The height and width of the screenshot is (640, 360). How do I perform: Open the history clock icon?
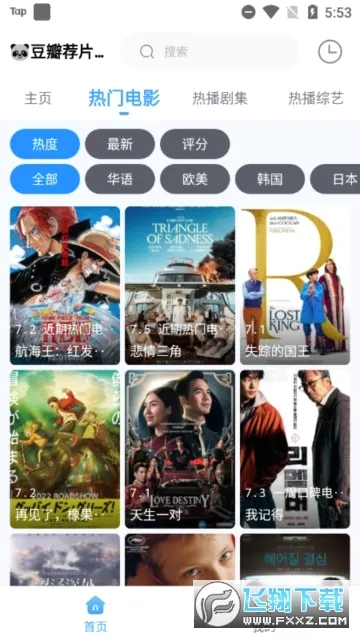point(330,51)
